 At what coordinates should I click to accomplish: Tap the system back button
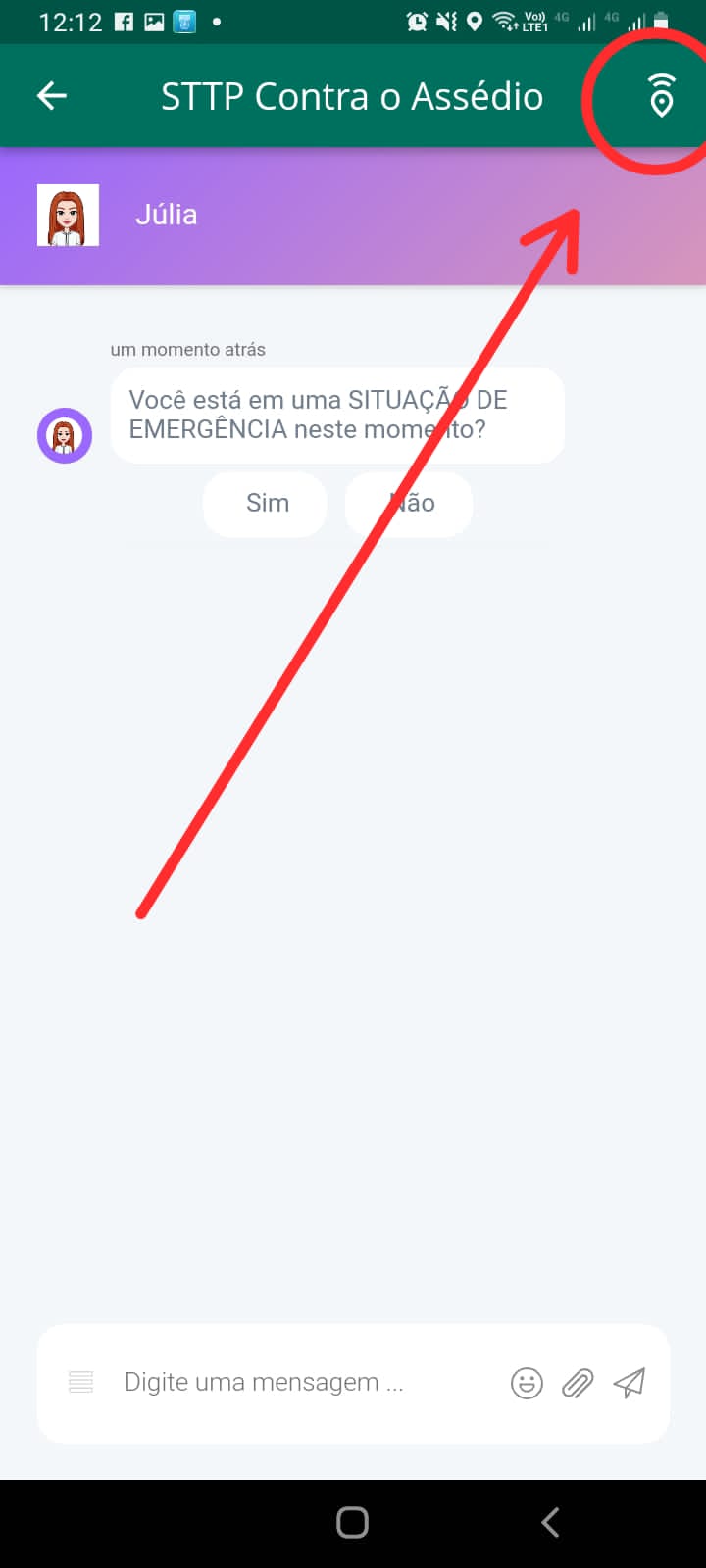coord(550,1522)
